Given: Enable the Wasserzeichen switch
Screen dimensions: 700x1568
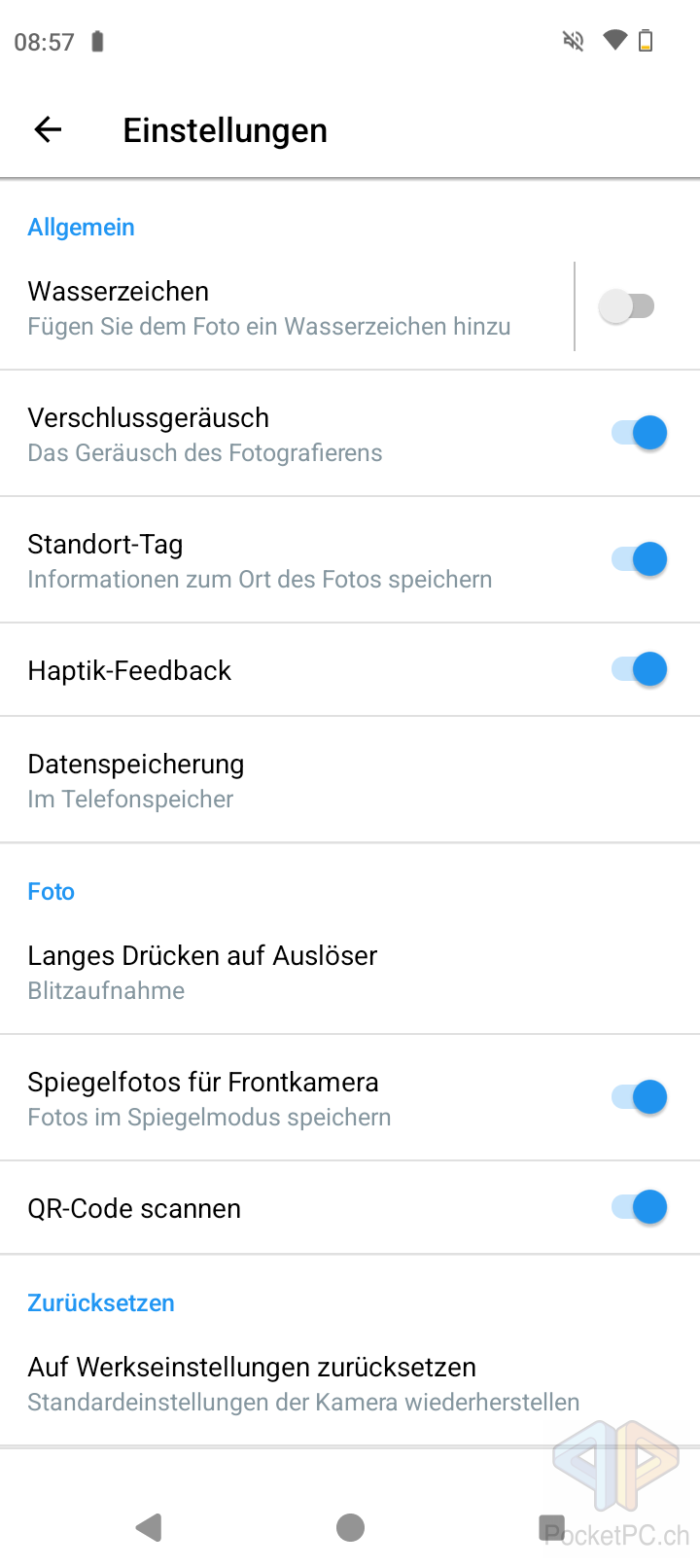Looking at the screenshot, I should click(x=627, y=306).
